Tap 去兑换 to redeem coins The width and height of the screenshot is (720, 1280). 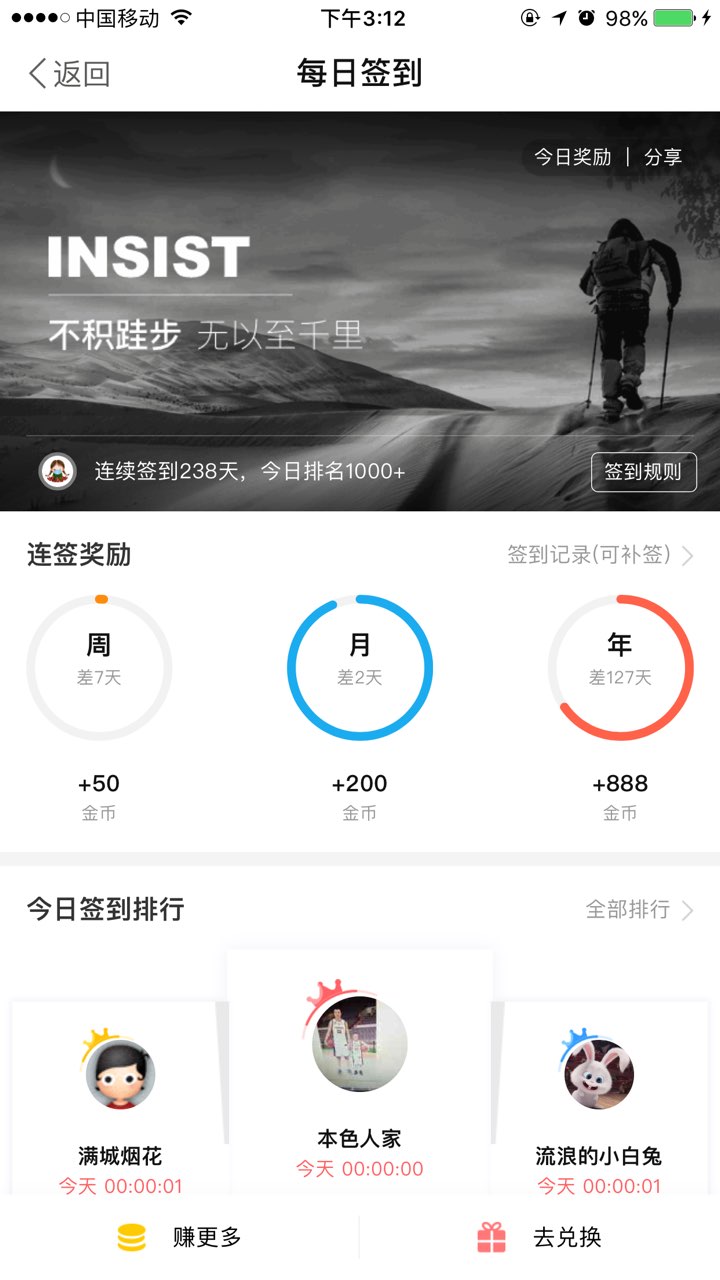540,1238
